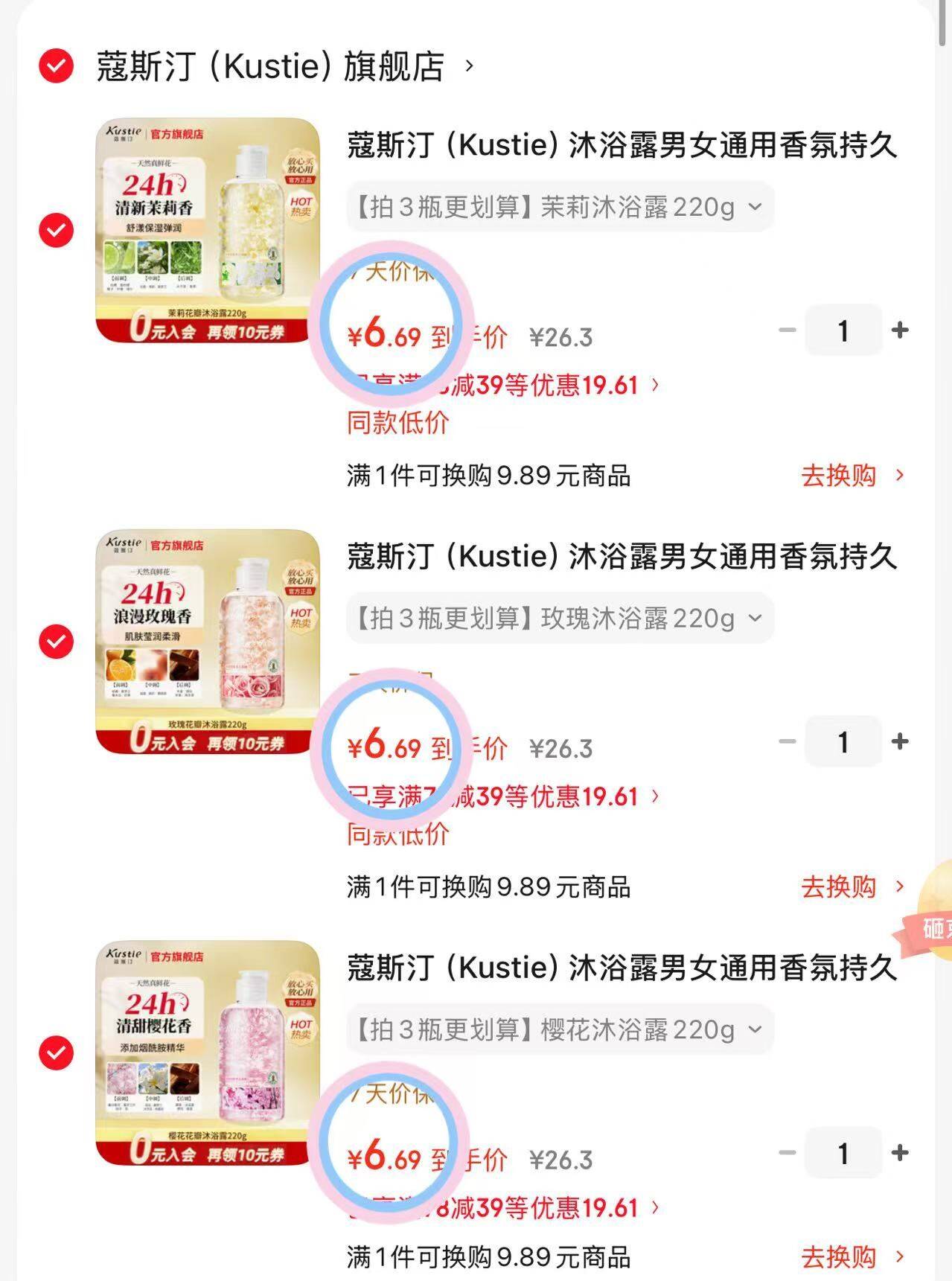Uncheck the cherry blossom shower gel item
Viewport: 952px width, 1281px height.
(x=54, y=1052)
